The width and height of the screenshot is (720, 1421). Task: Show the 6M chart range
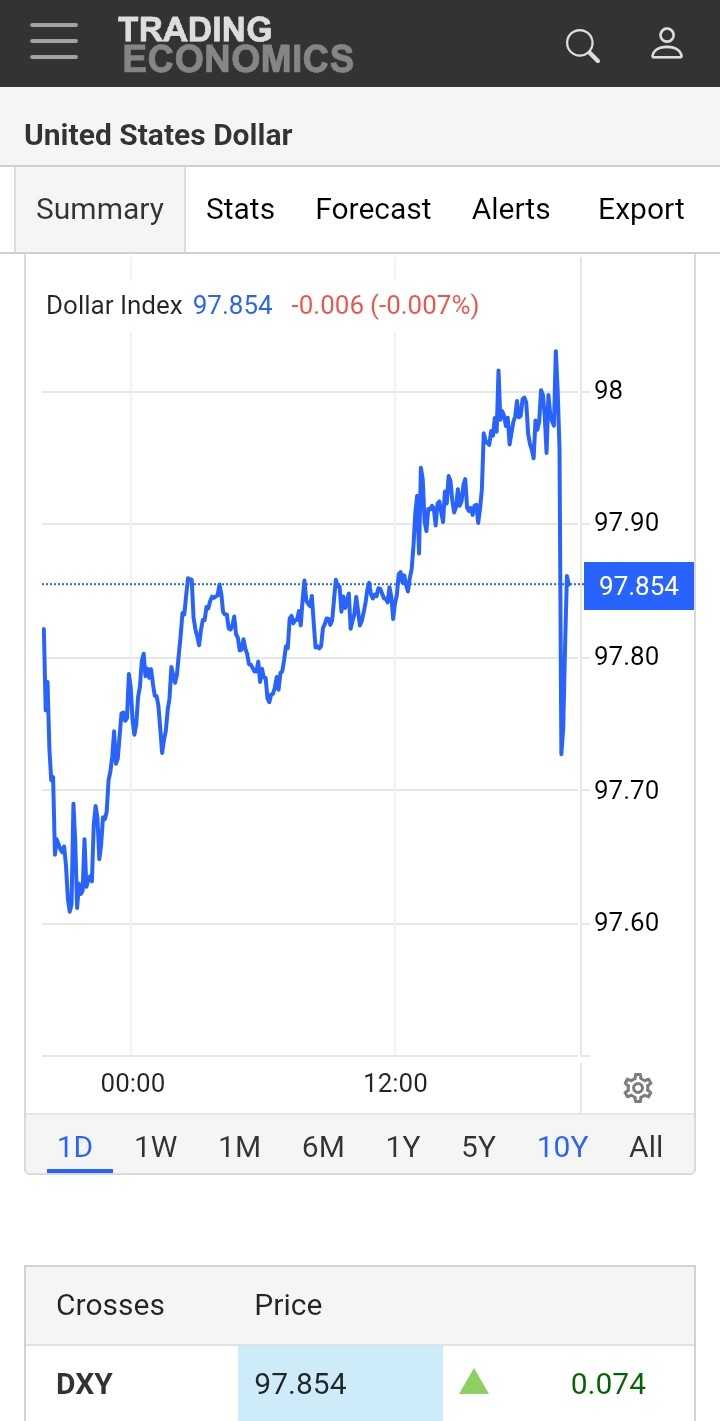pyautogui.click(x=323, y=1146)
